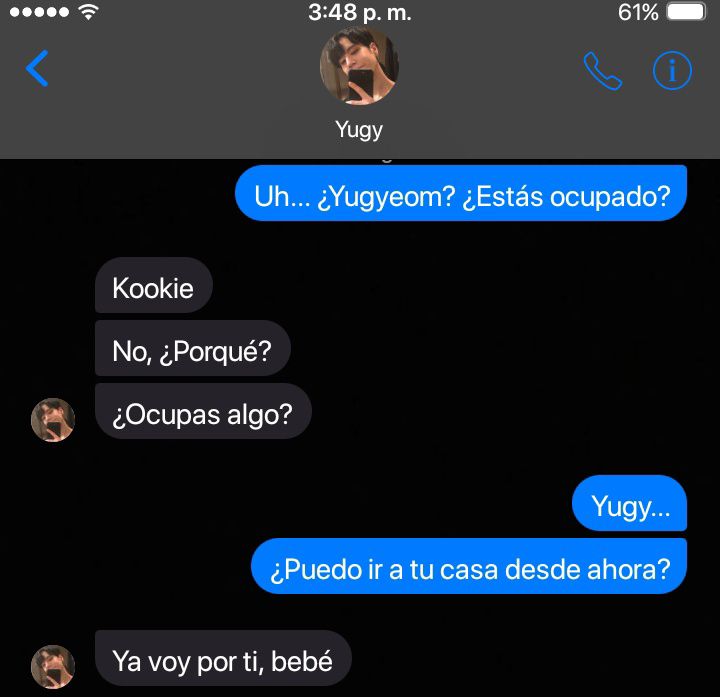Start a voice call with Yugy
This screenshot has height=697, width=720.
tap(602, 71)
